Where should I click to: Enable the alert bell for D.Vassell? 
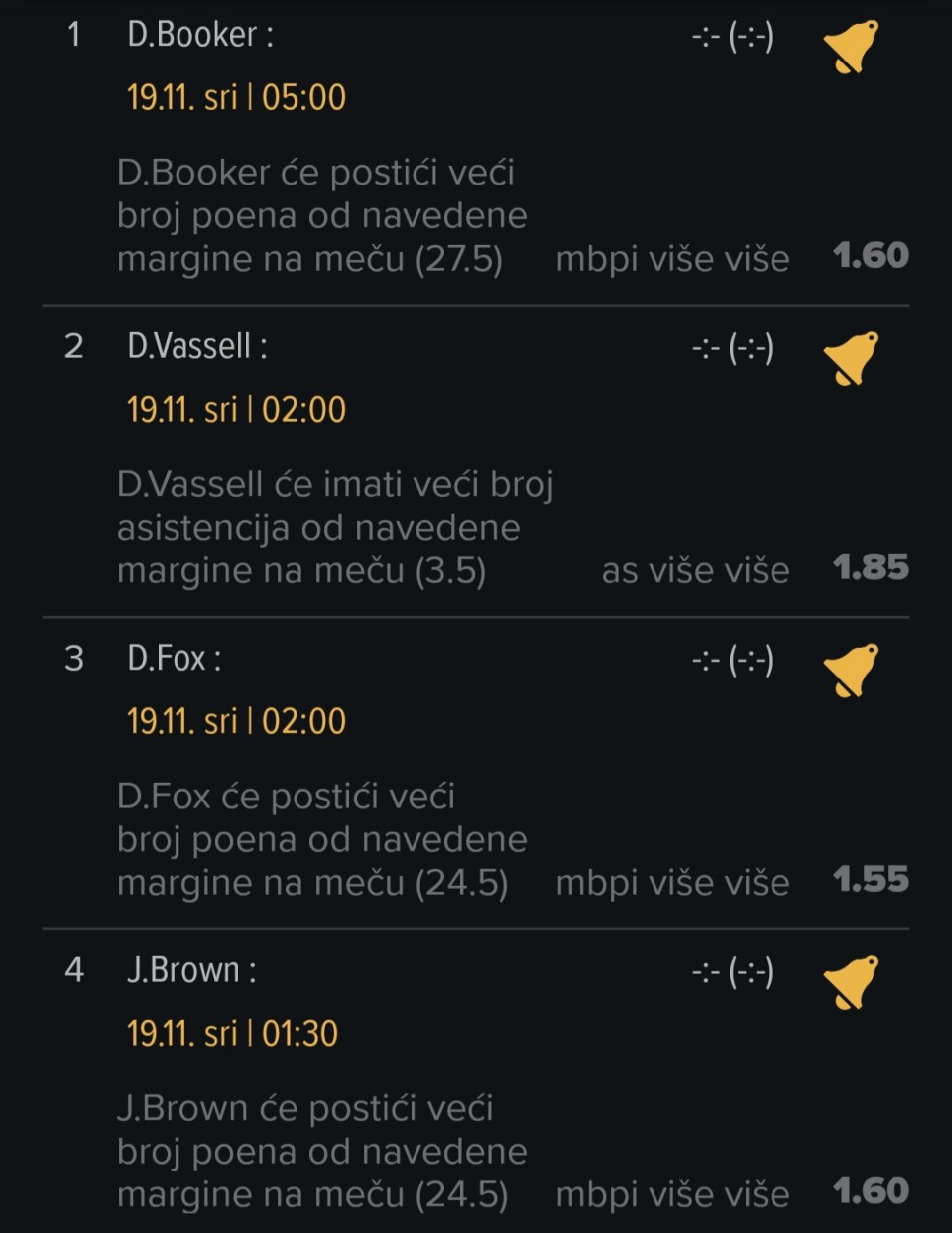tap(851, 358)
